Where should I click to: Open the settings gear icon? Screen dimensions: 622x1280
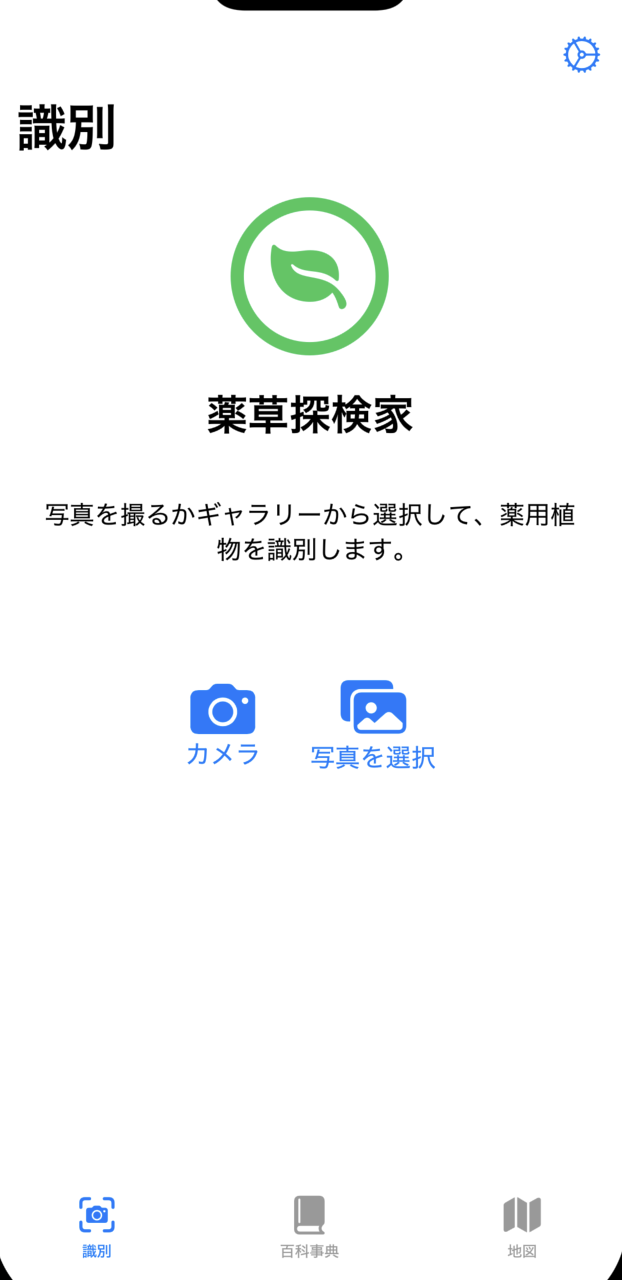click(581, 55)
